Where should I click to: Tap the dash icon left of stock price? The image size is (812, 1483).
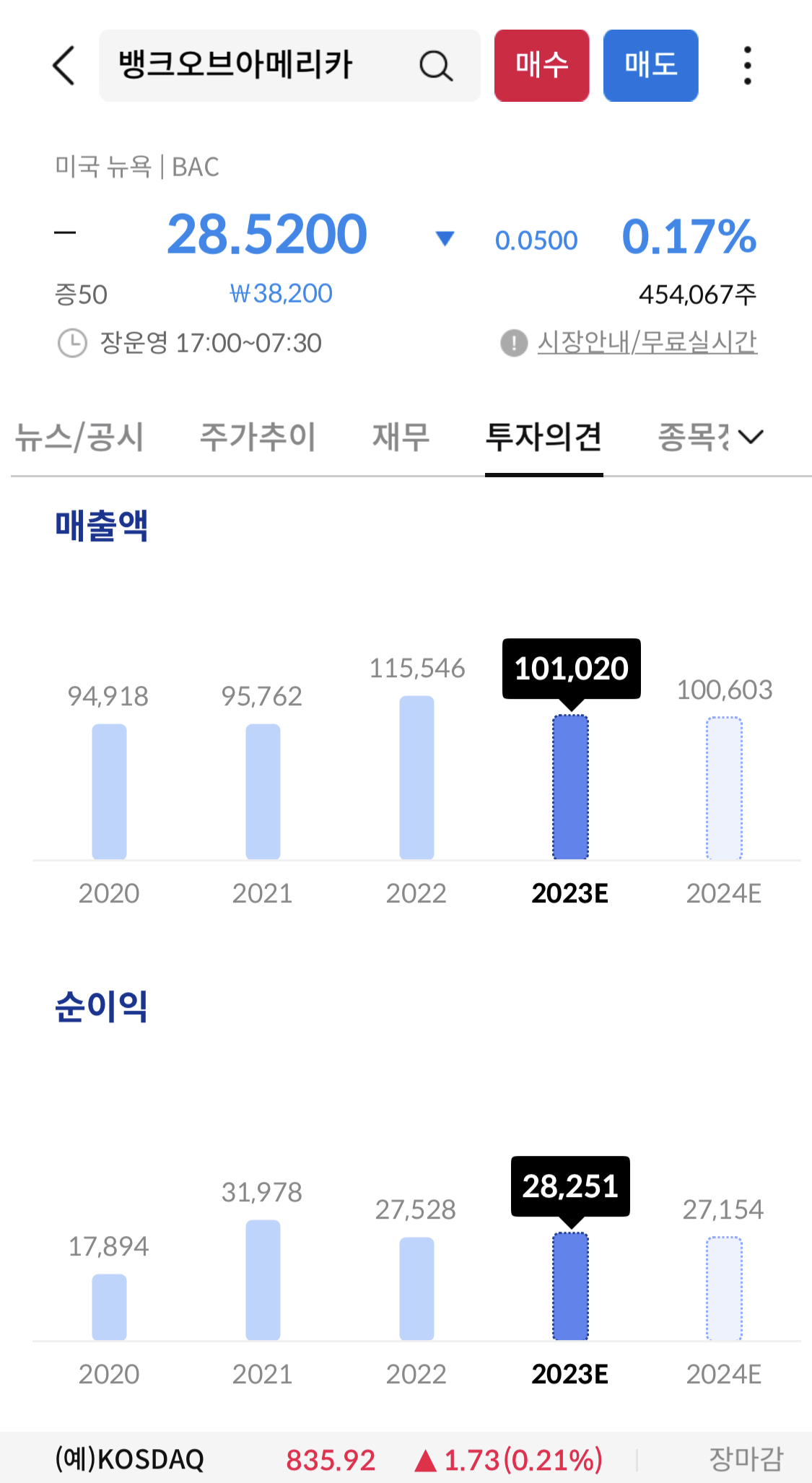pyautogui.click(x=66, y=232)
